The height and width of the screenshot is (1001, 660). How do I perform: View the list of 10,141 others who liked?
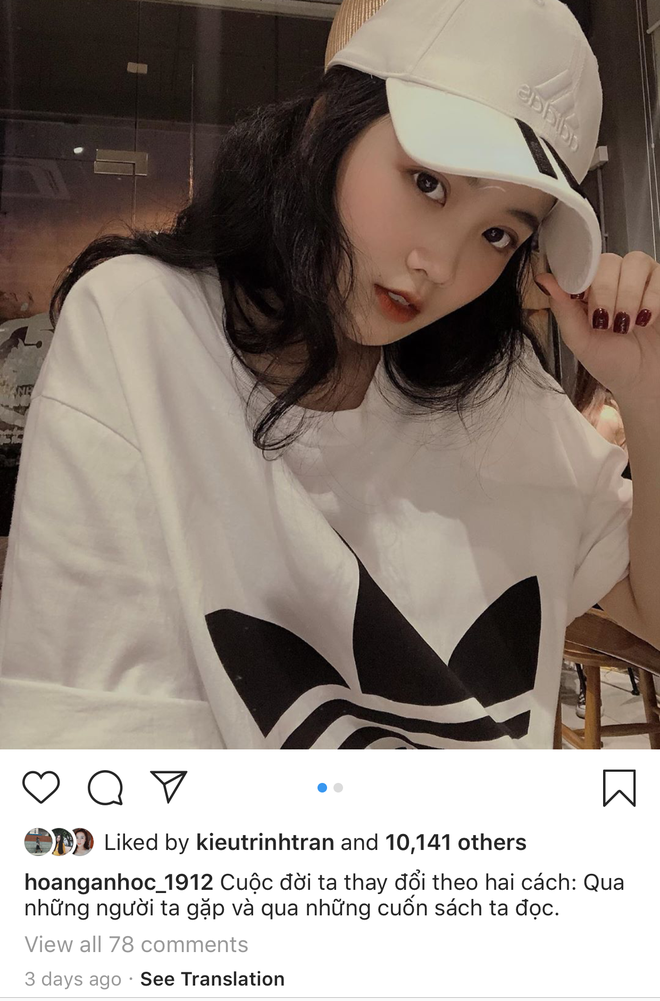point(455,843)
